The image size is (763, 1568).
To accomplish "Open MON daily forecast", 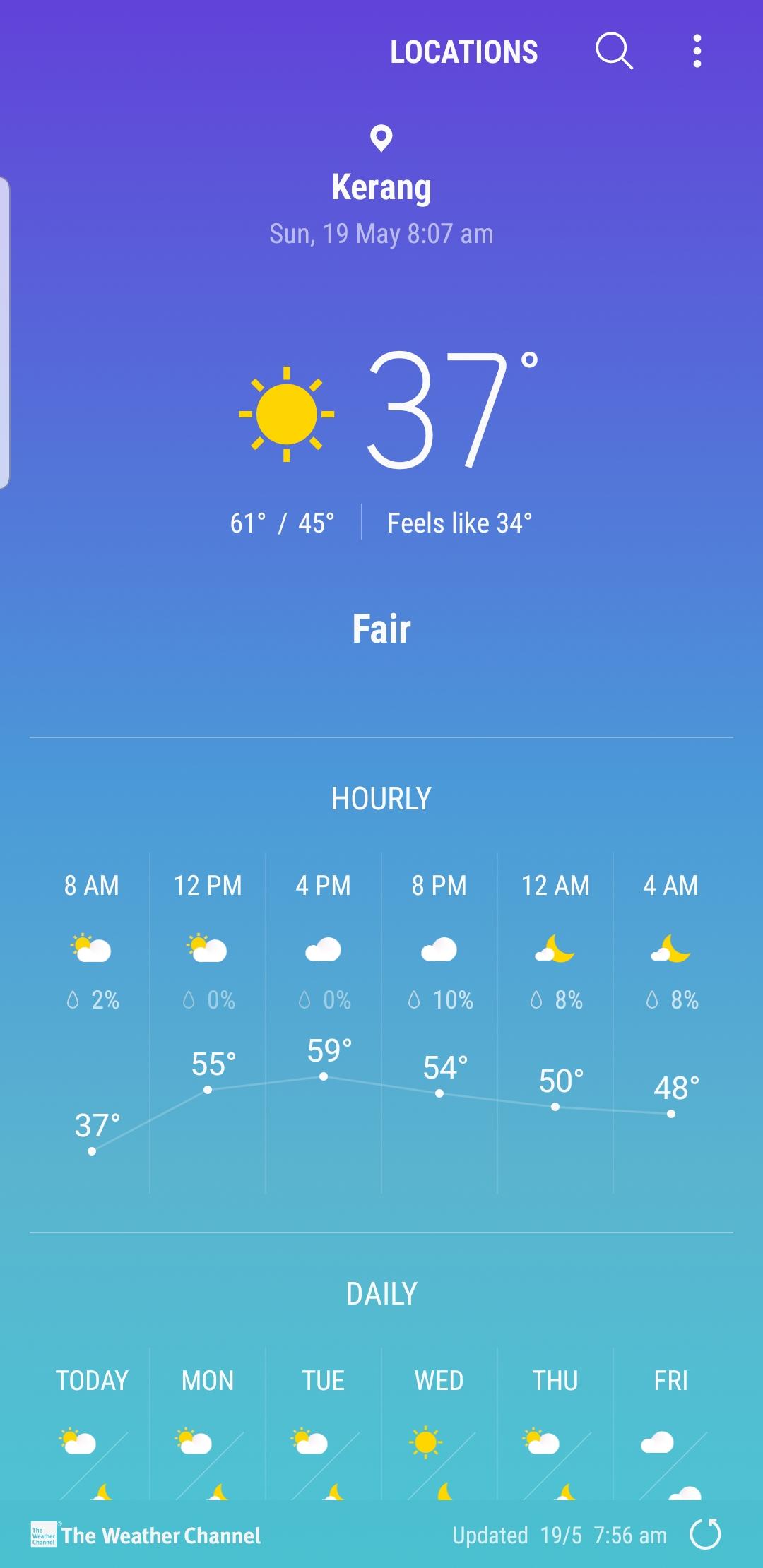I will click(x=208, y=1423).
